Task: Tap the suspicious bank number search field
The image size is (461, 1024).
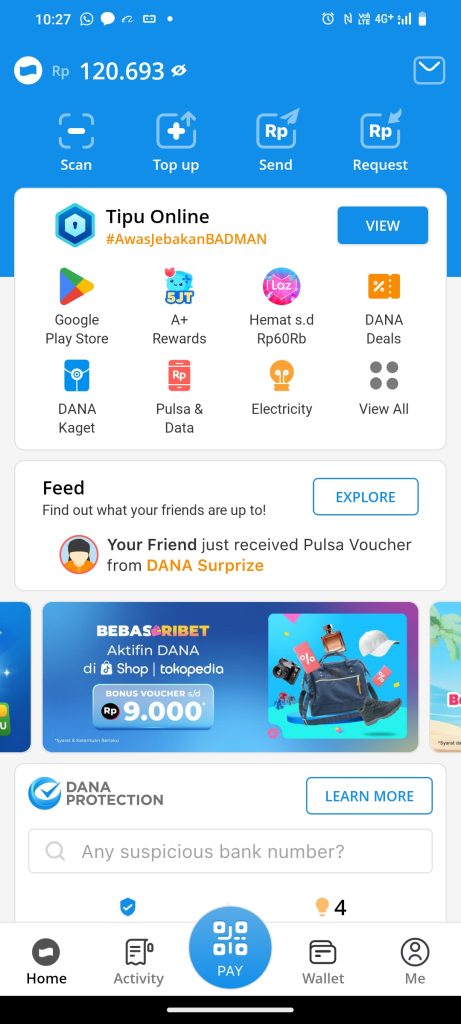Action: click(230, 851)
